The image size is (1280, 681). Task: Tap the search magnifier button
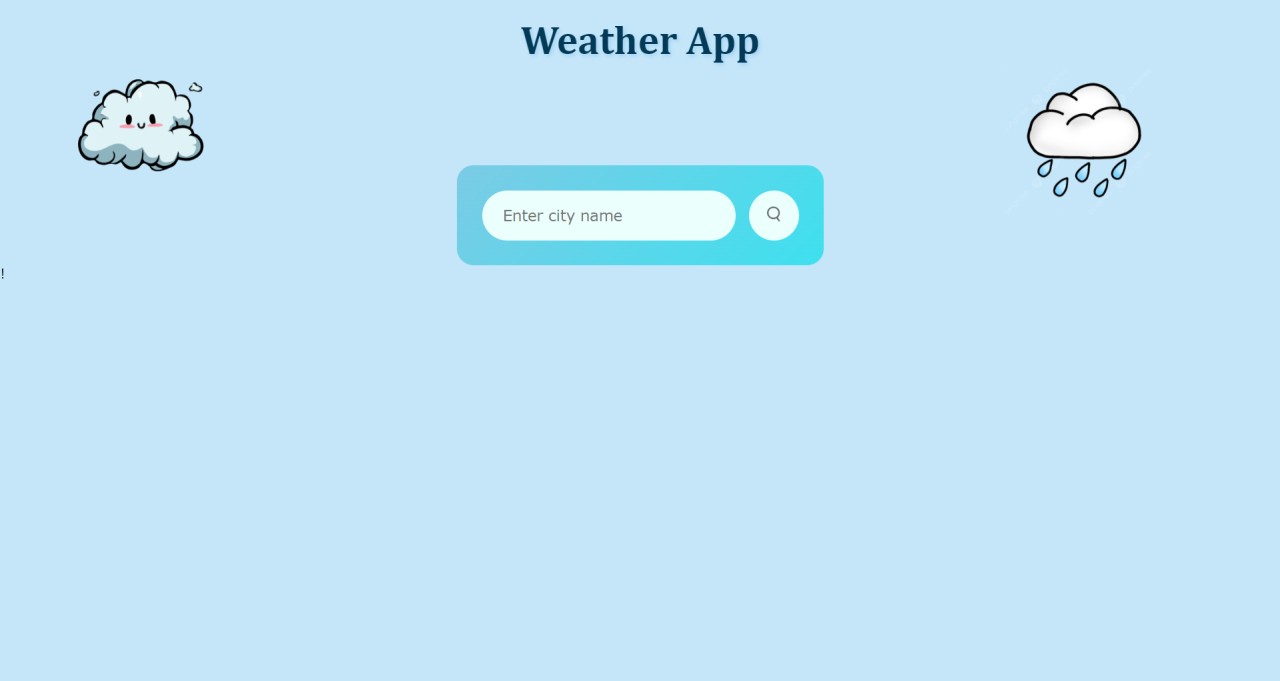tap(773, 215)
